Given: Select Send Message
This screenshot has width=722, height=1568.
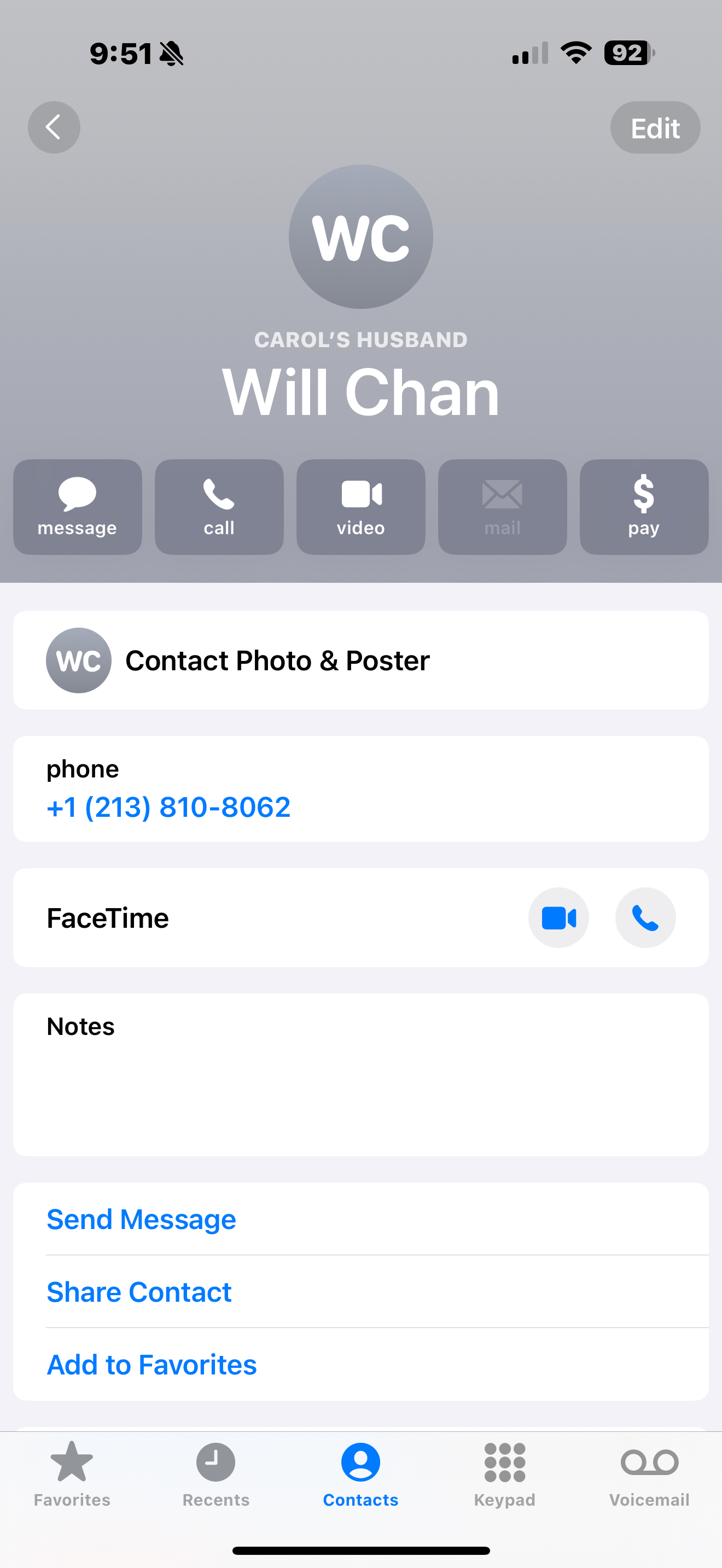Looking at the screenshot, I should point(141,1219).
